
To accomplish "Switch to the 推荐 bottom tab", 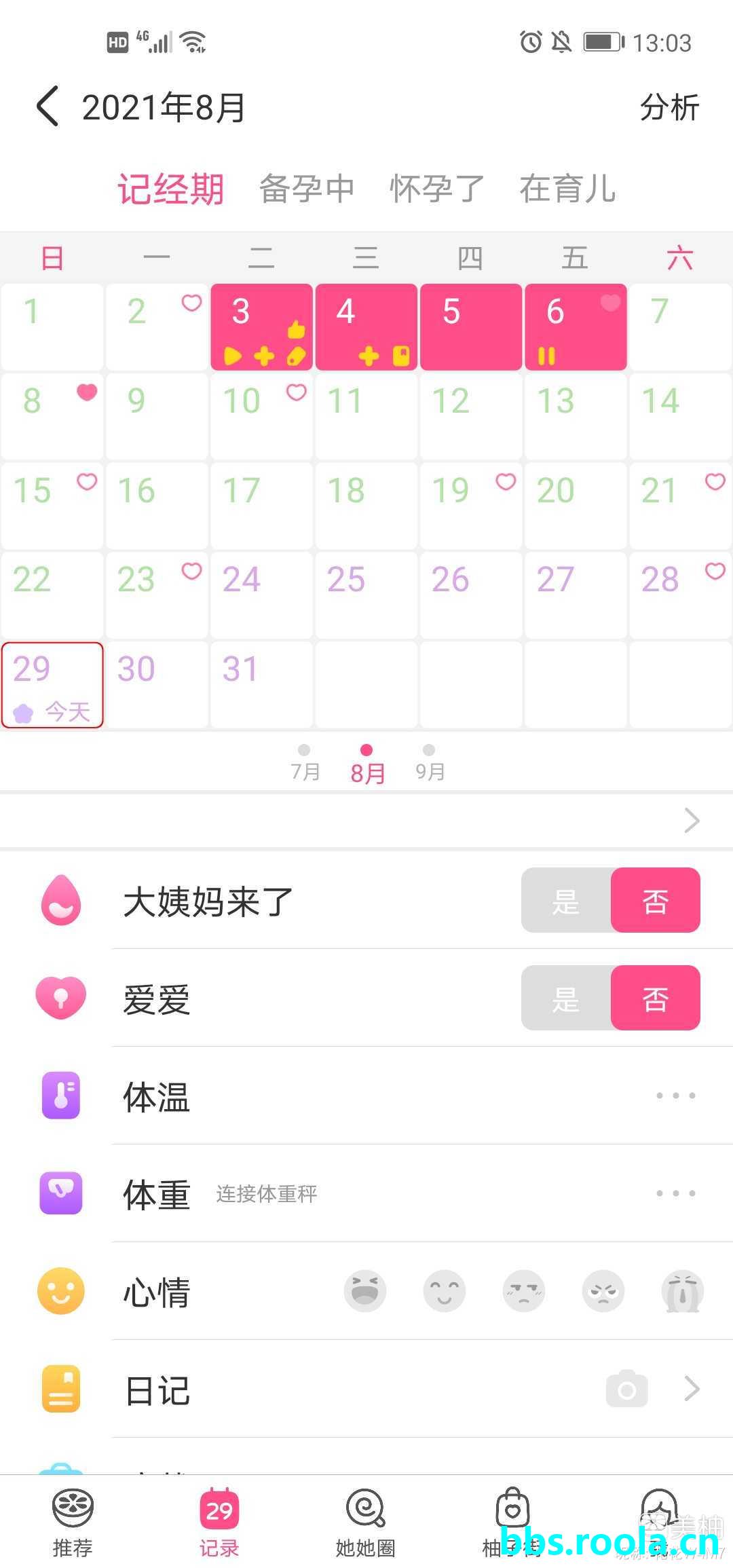I will (x=73, y=1522).
